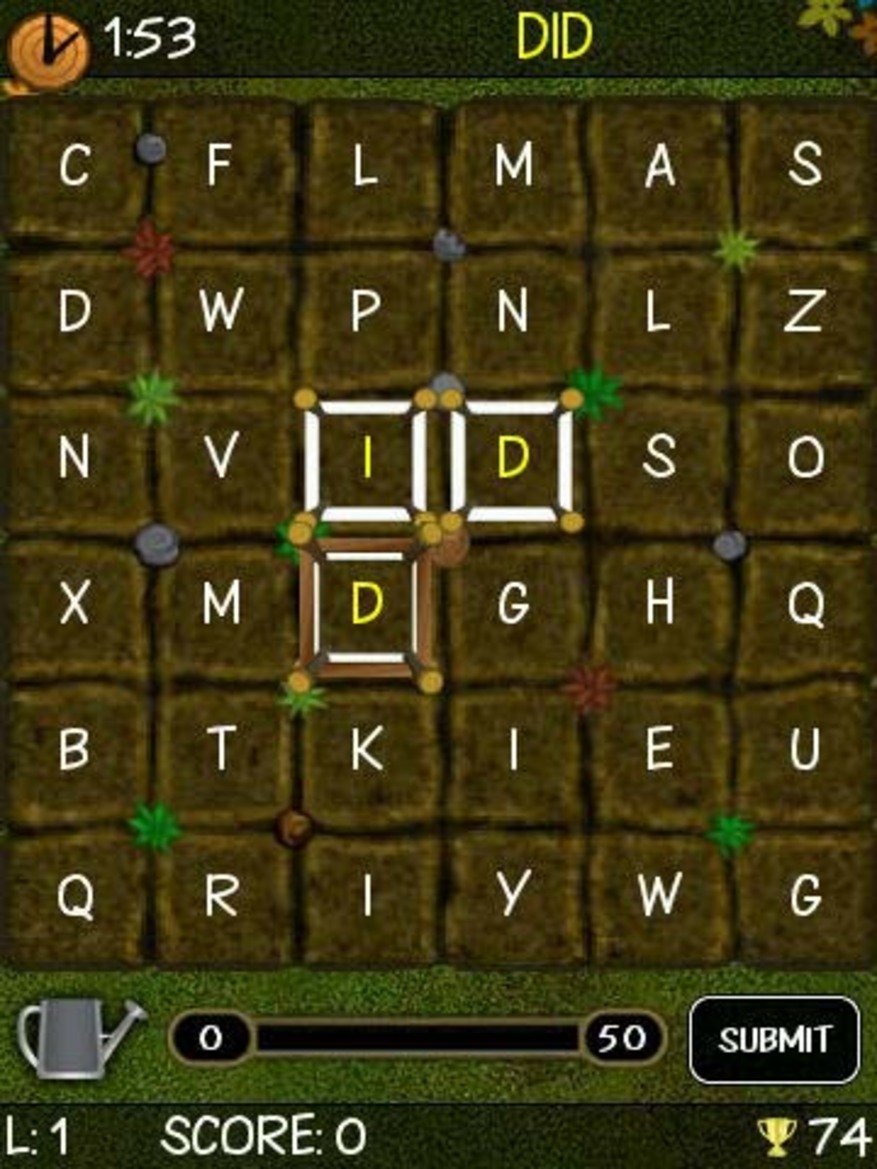Tap the letter K tile
Screen dimensions: 877x1169
(366, 750)
